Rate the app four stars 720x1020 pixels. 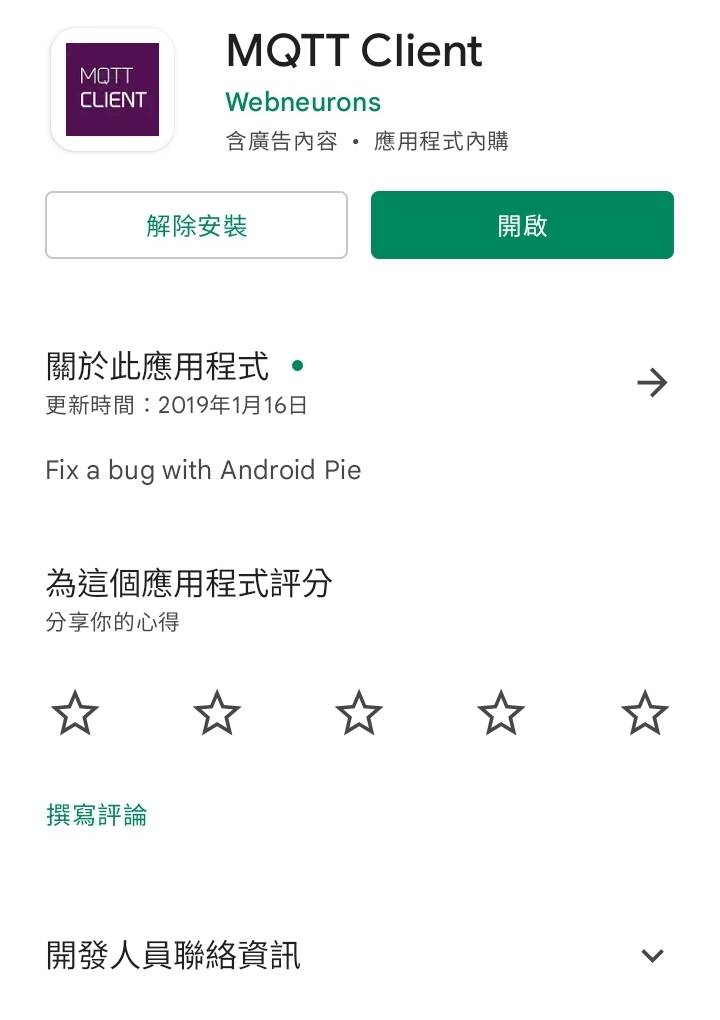501,714
